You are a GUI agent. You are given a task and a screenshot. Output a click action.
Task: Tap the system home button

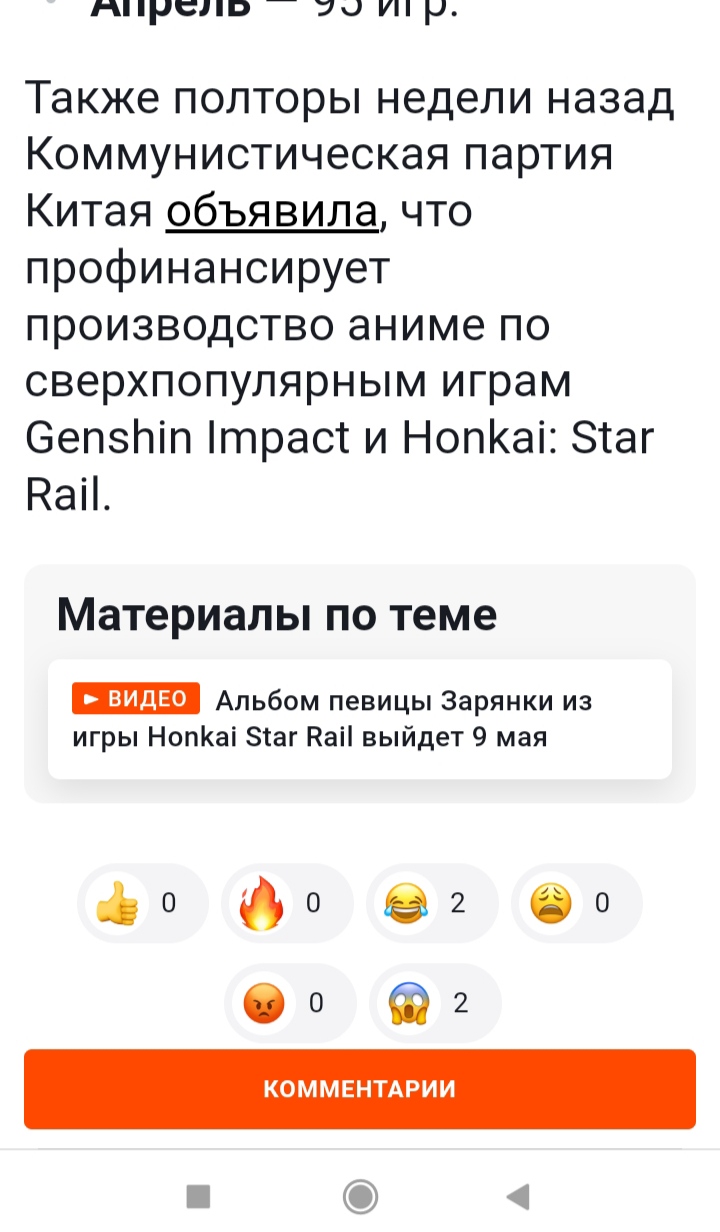tap(360, 1195)
